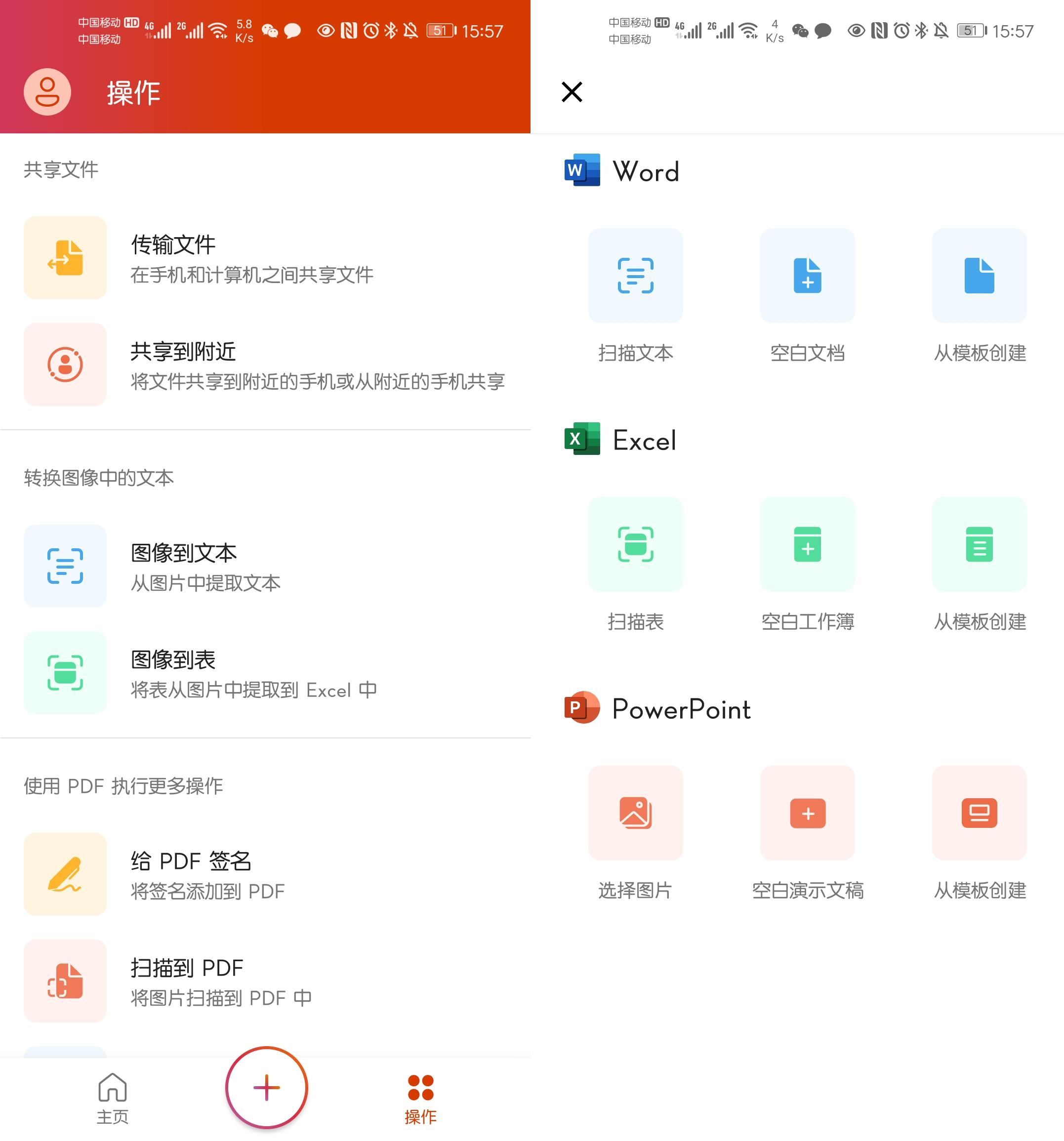This screenshot has height=1141, width=1064.
Task: Create a 空白文档 in Word
Action: pos(807,276)
